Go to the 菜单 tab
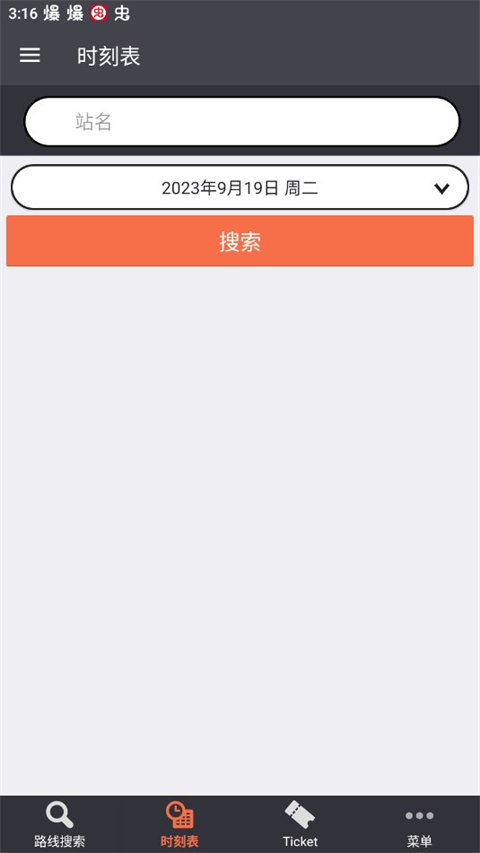Image resolution: width=480 pixels, height=853 pixels. (420, 824)
